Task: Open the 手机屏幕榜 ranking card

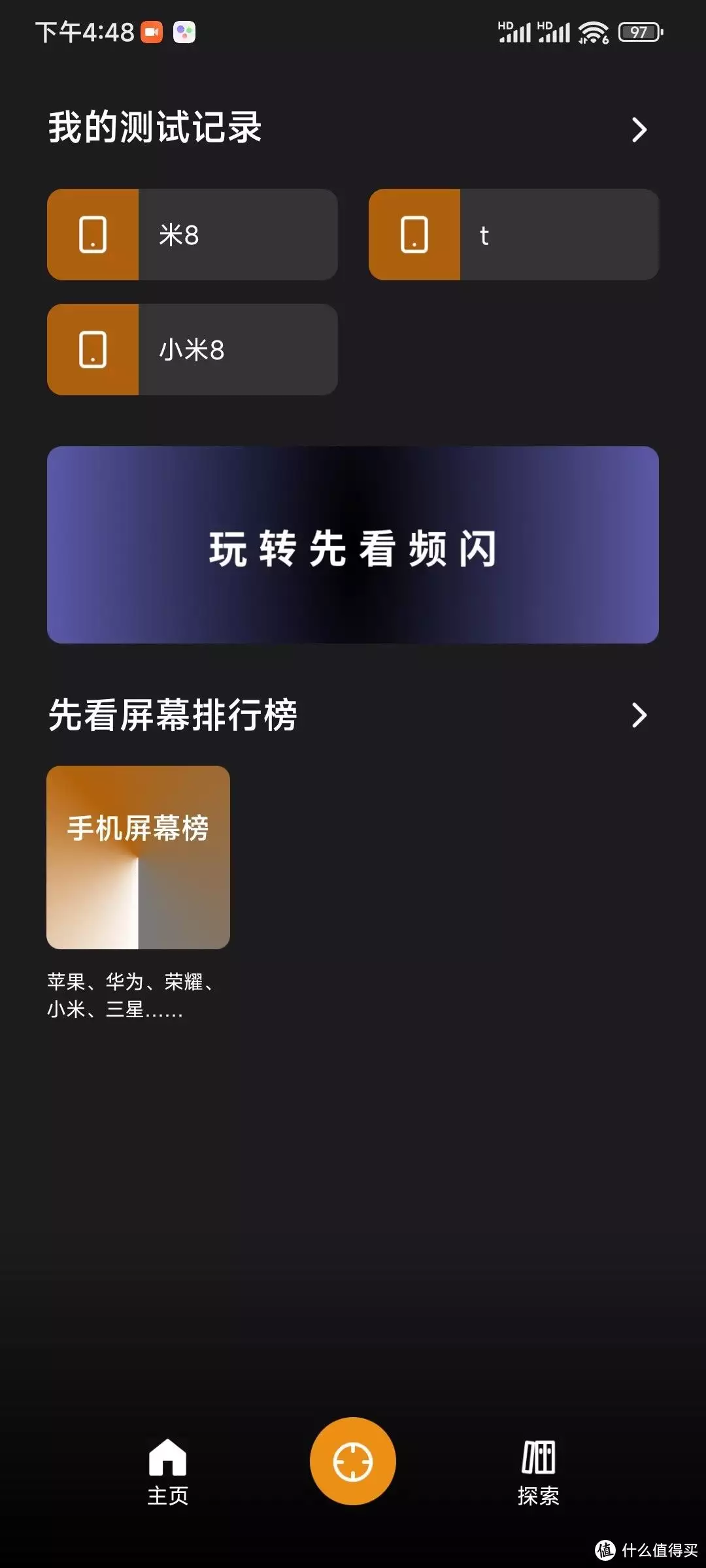Action: point(138,857)
